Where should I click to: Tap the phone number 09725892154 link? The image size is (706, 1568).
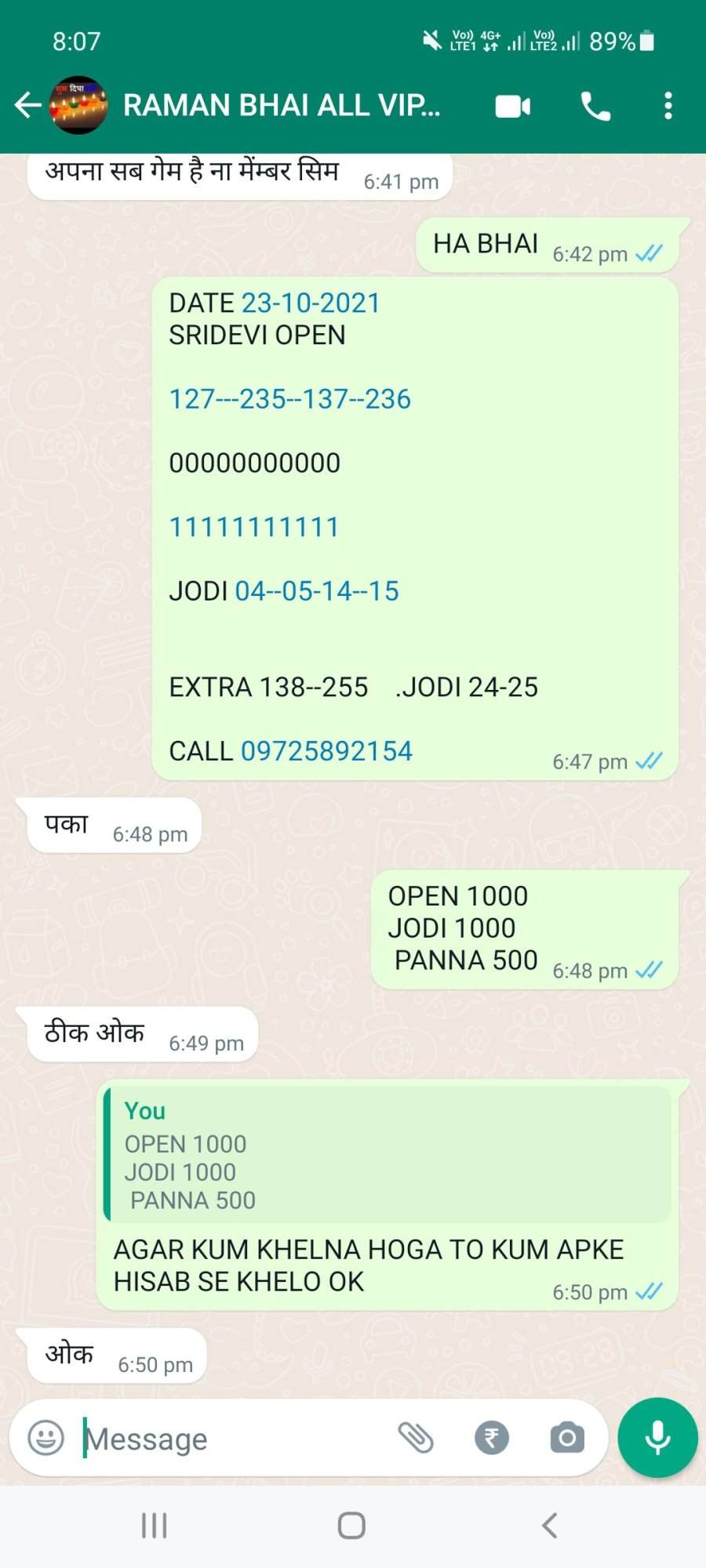click(x=326, y=751)
